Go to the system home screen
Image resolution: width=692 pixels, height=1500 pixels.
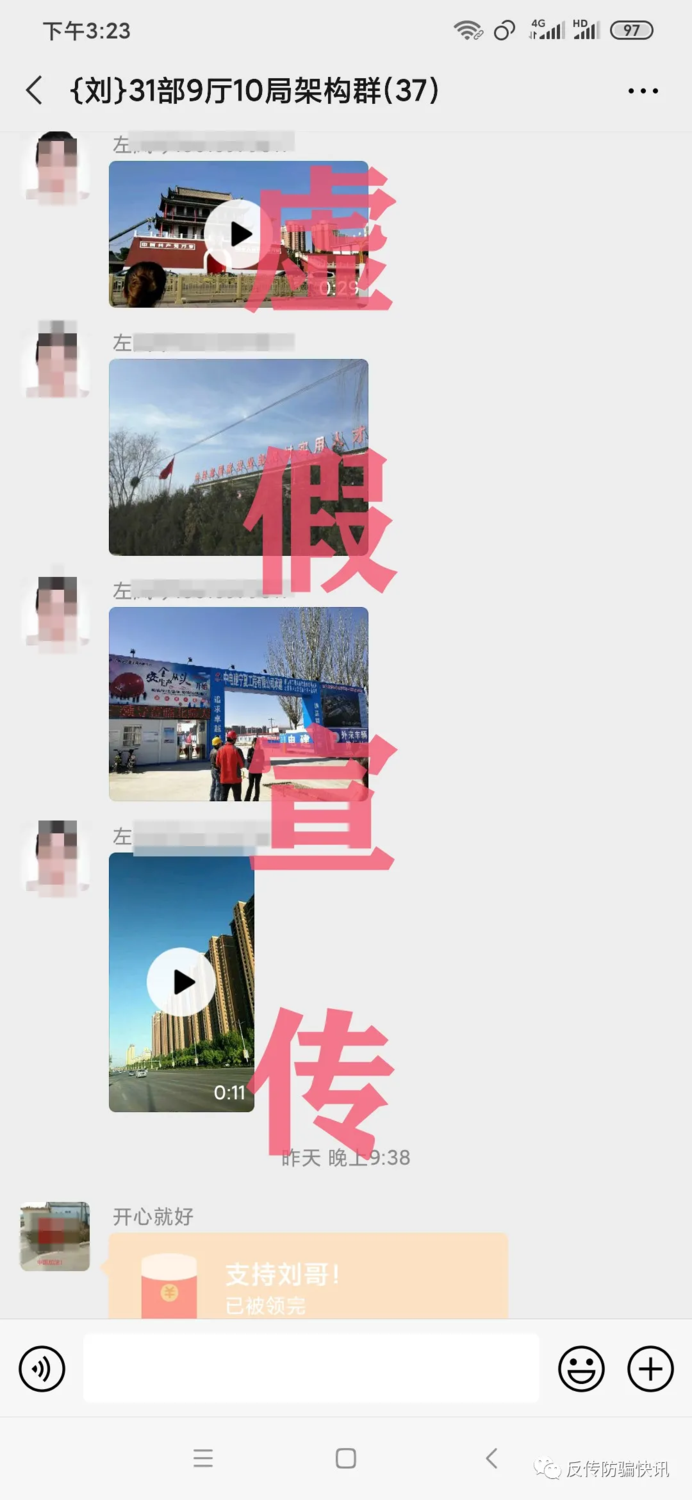[x=346, y=1458]
